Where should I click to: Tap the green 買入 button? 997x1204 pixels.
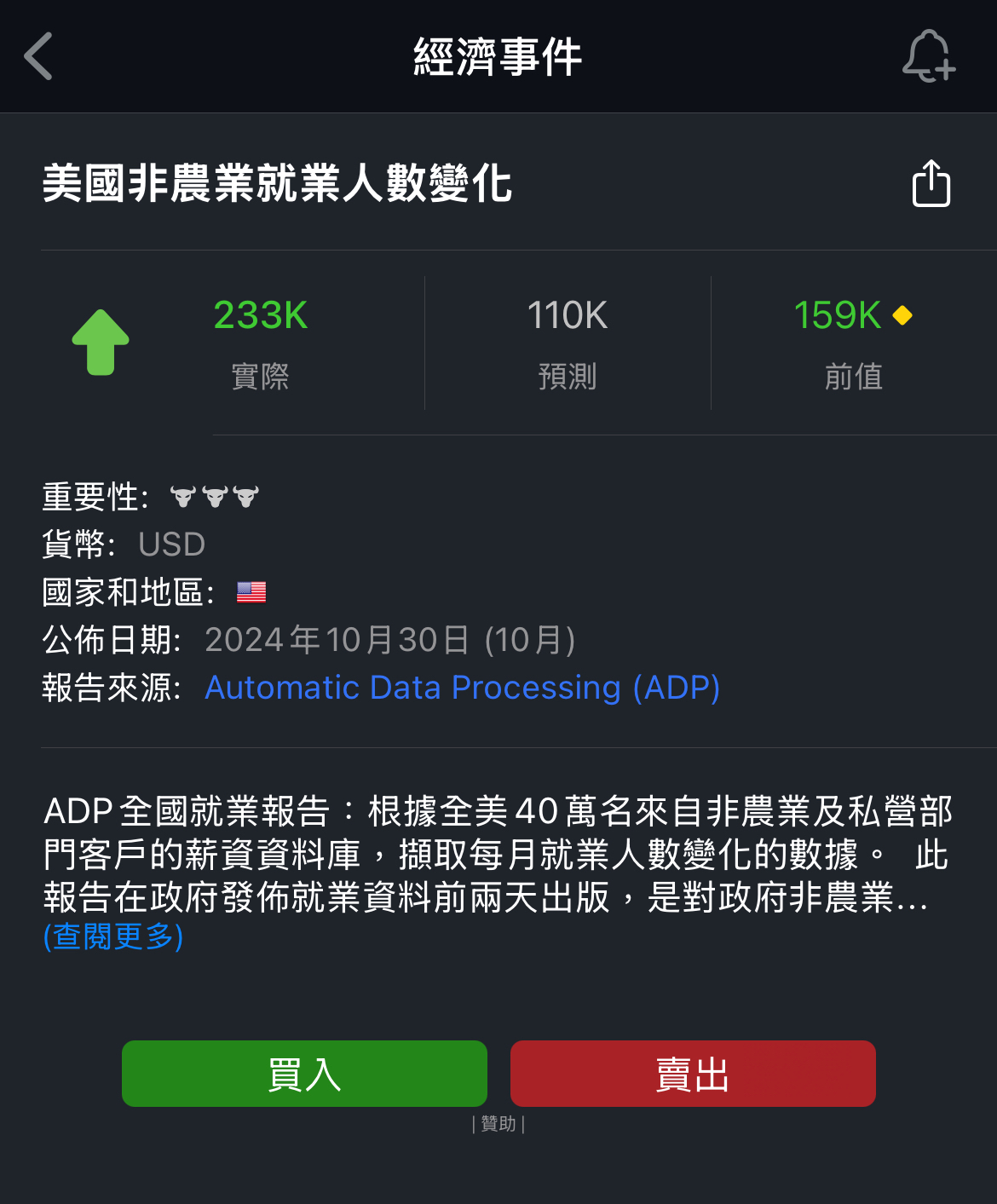point(304,1074)
